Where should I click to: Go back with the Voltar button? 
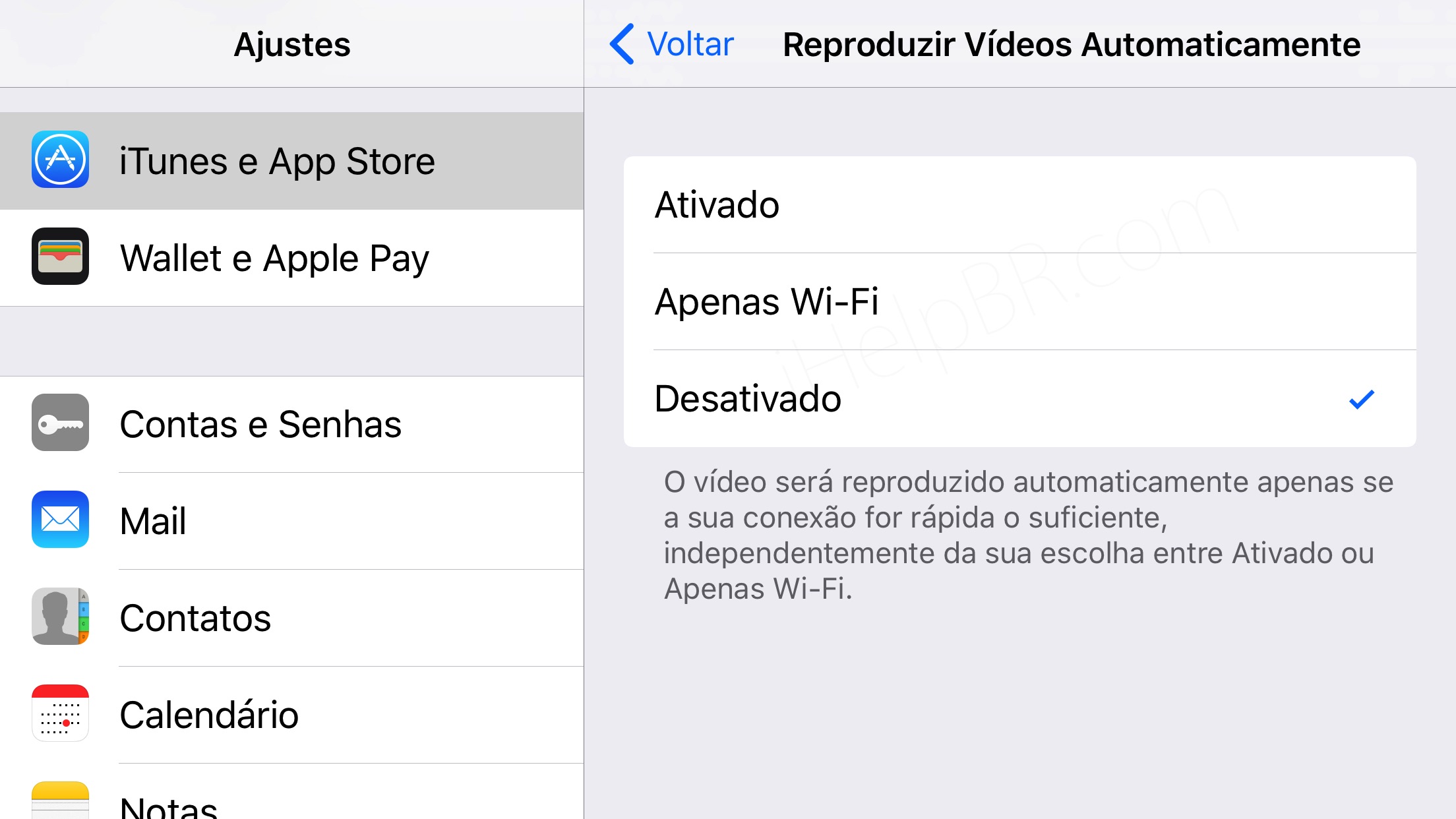[x=672, y=45]
